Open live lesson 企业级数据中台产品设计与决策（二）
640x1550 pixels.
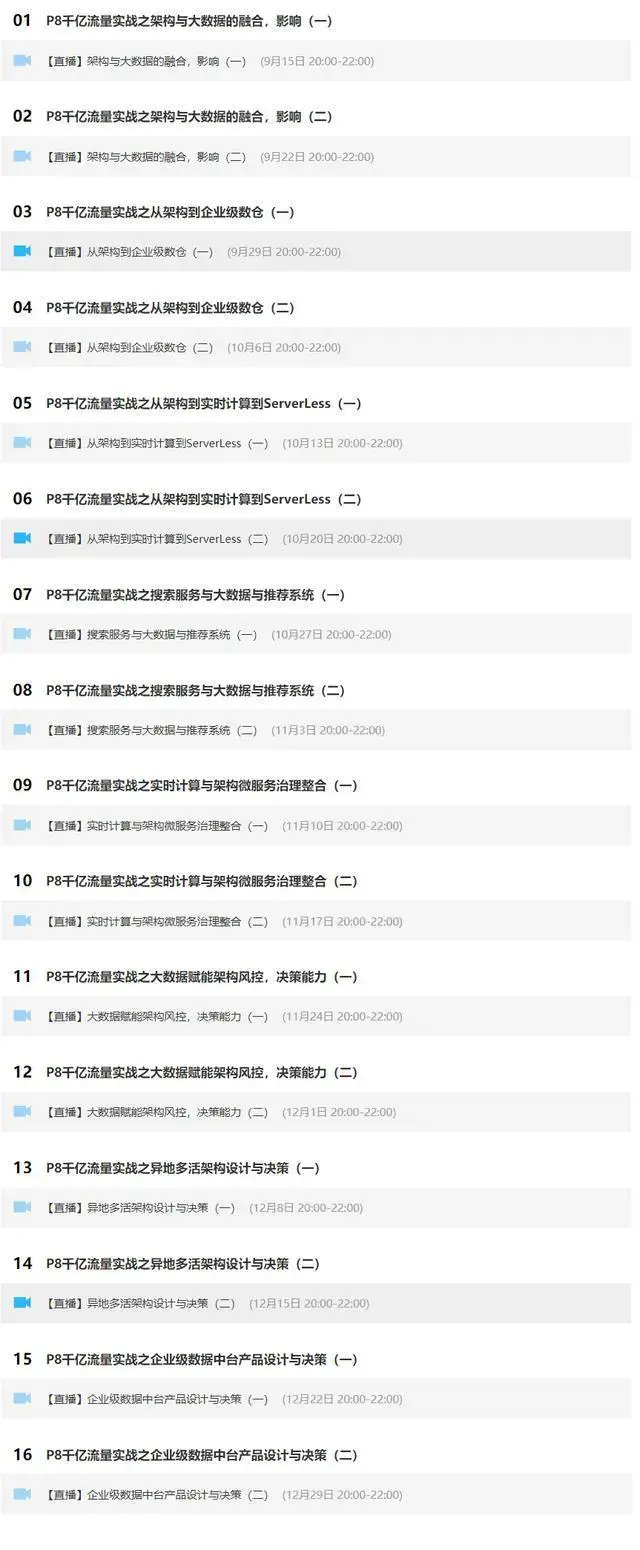pos(157,1495)
